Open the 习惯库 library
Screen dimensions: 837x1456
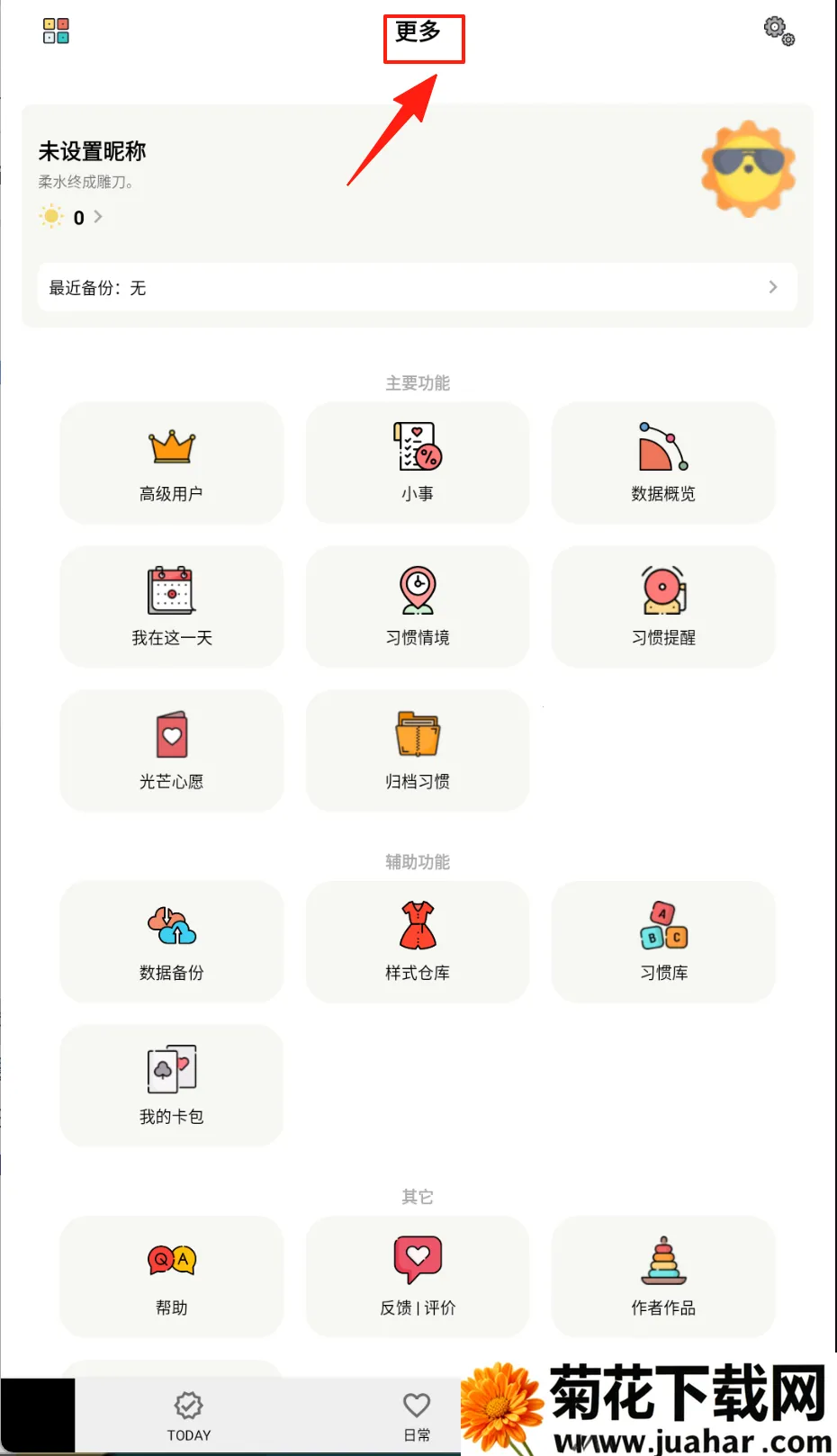pos(663,942)
